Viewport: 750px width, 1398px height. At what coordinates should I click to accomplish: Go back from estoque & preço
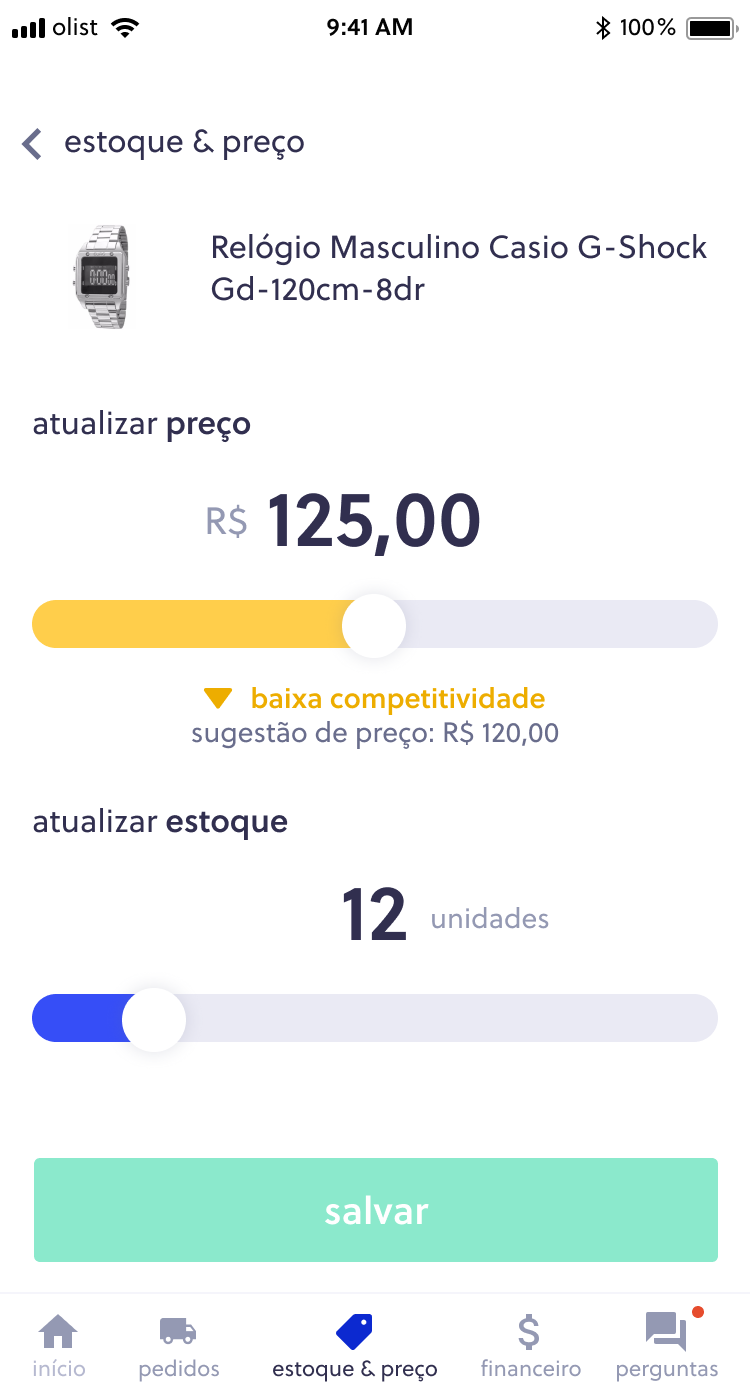[33, 144]
